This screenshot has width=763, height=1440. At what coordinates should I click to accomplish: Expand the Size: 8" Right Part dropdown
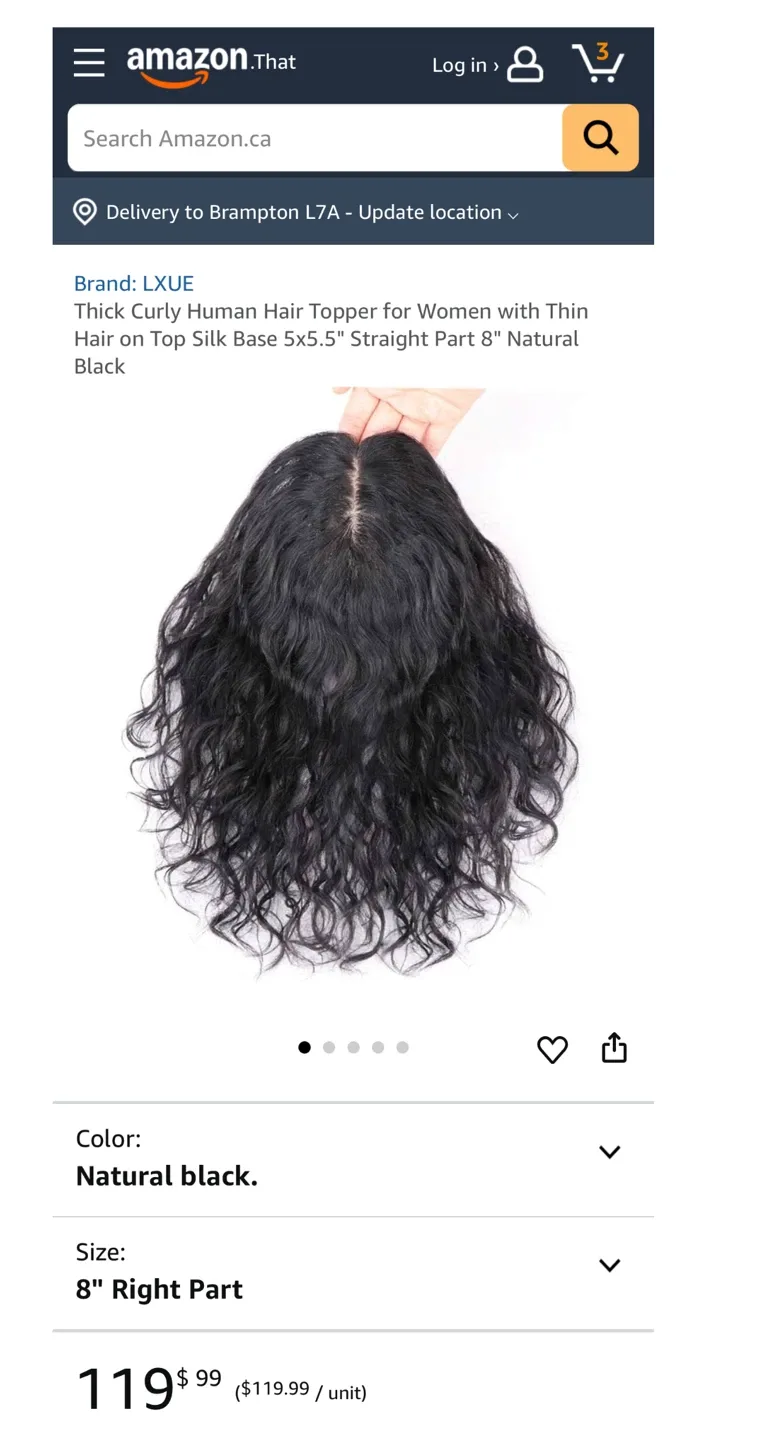pos(609,1265)
